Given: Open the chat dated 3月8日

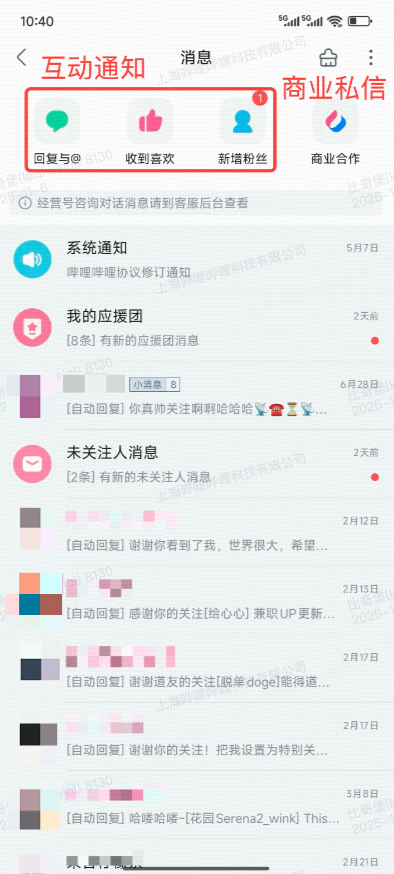Looking at the screenshot, I should pos(197,804).
